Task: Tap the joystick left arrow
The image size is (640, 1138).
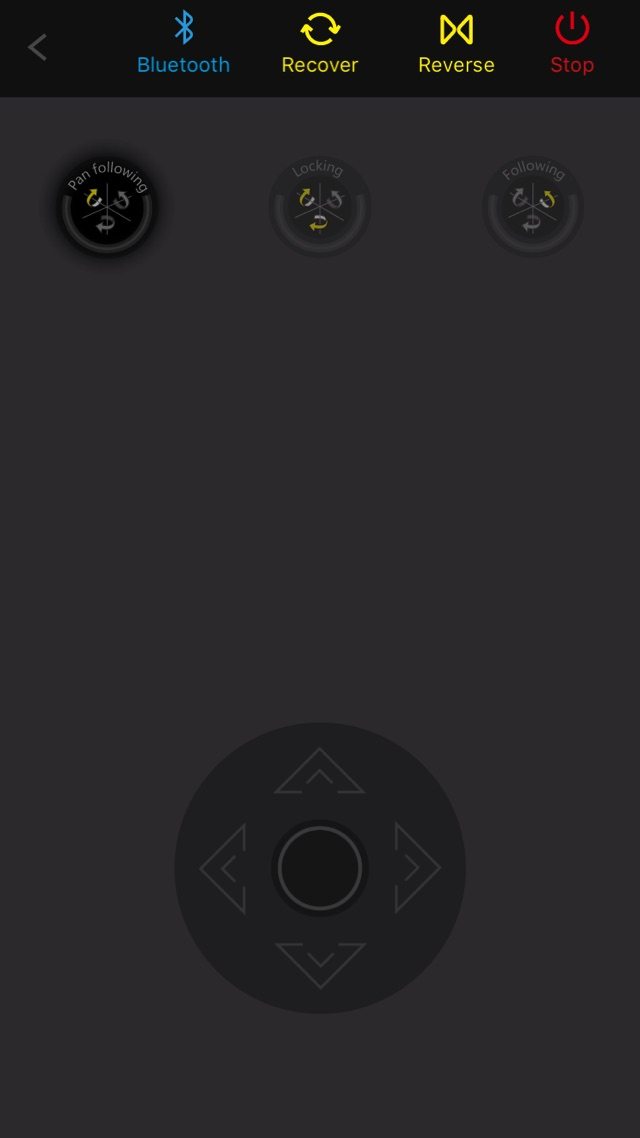Action: pos(225,868)
